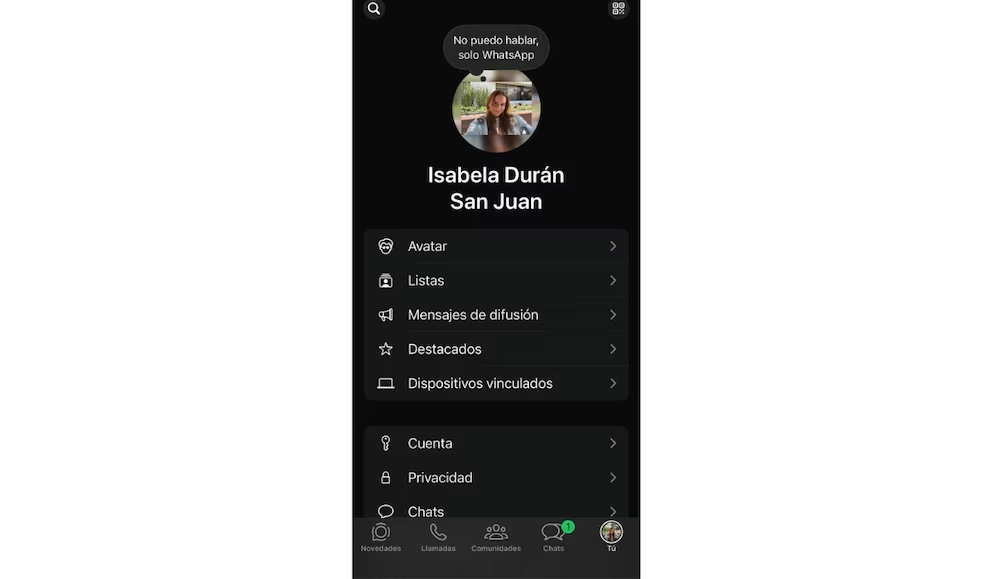The image size is (992, 579).
Task: Open Avatar settings
Action: 496,246
